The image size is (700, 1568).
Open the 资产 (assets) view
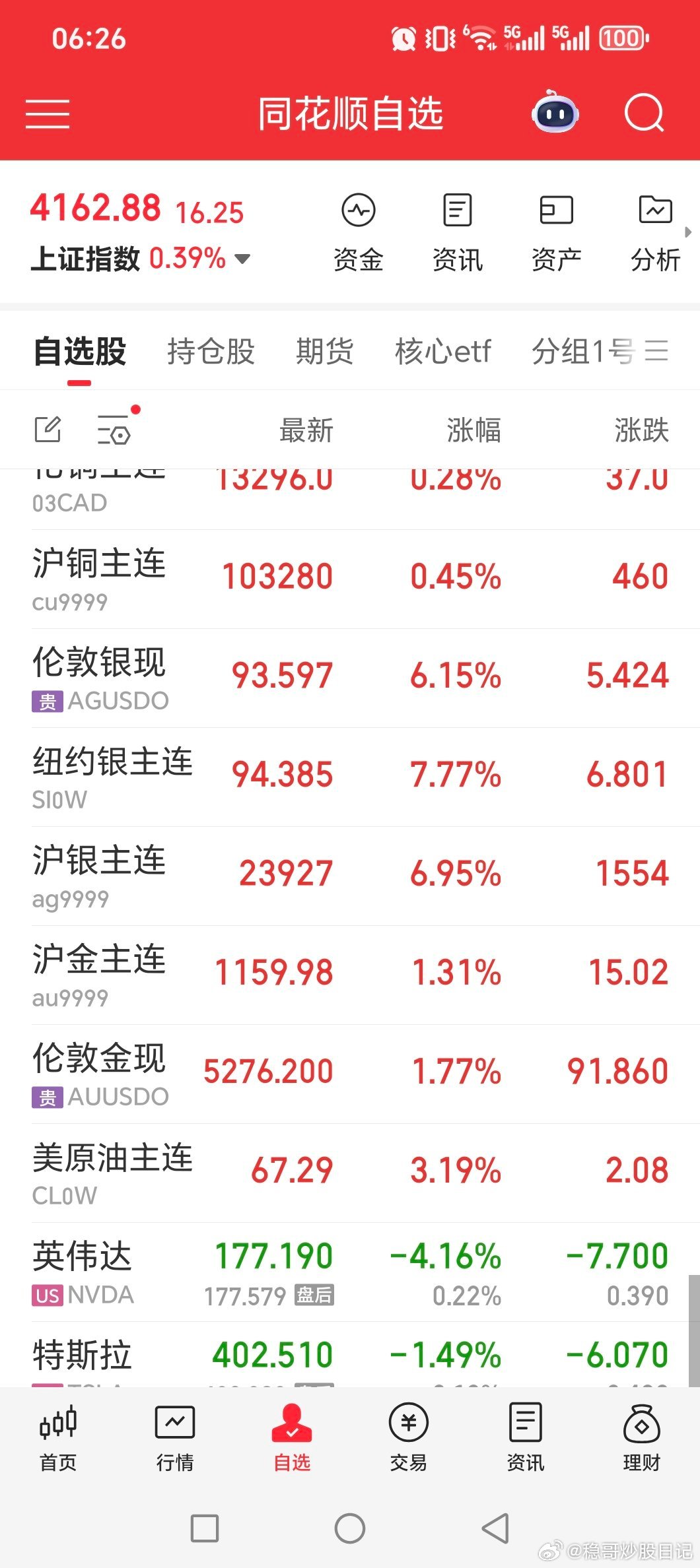(x=556, y=230)
